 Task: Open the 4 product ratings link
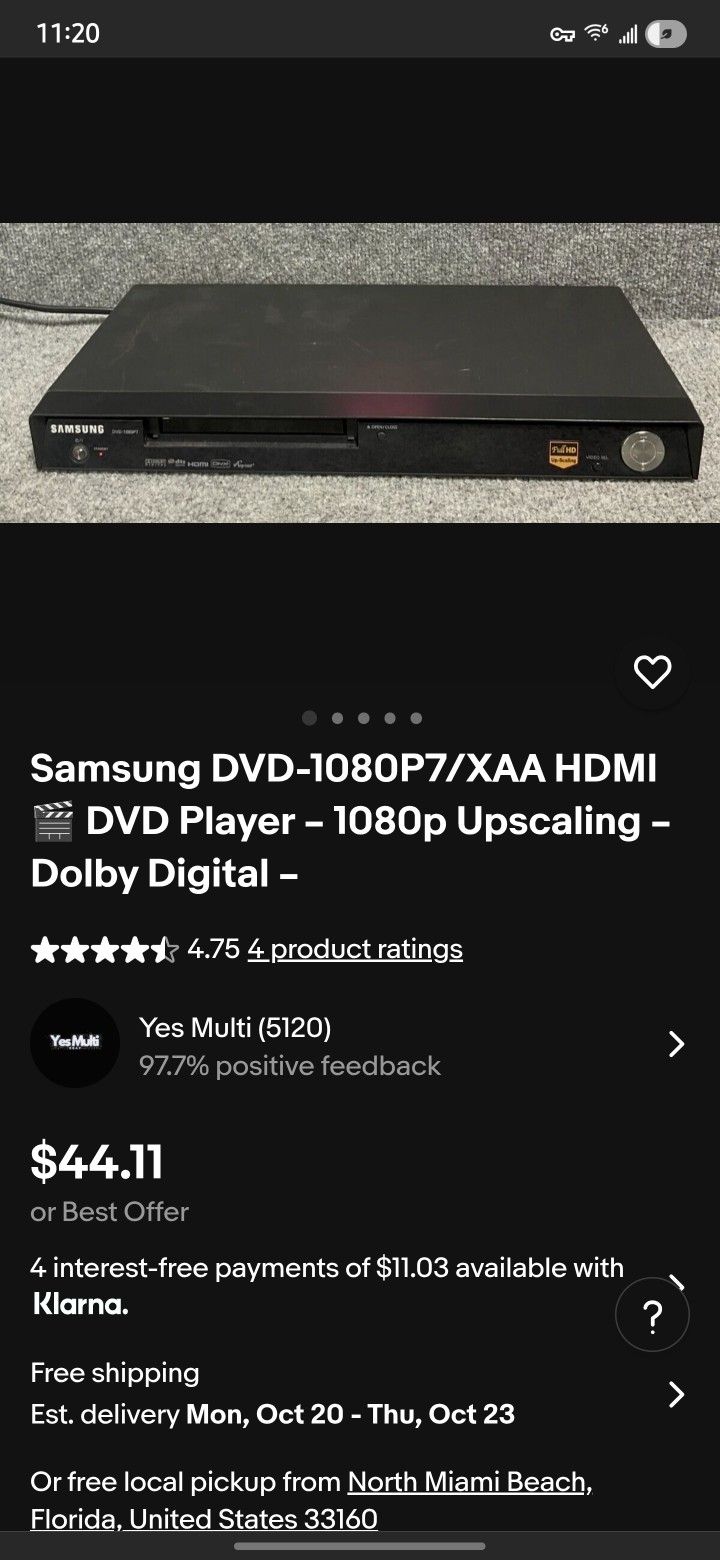355,948
